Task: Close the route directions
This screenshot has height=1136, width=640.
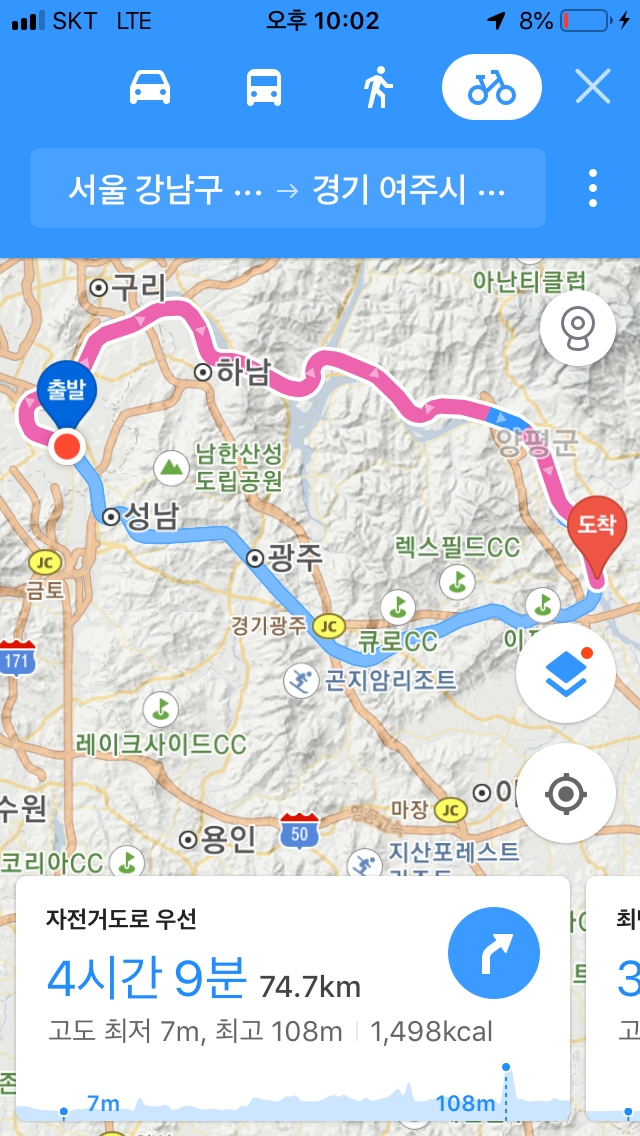Action: (593, 88)
